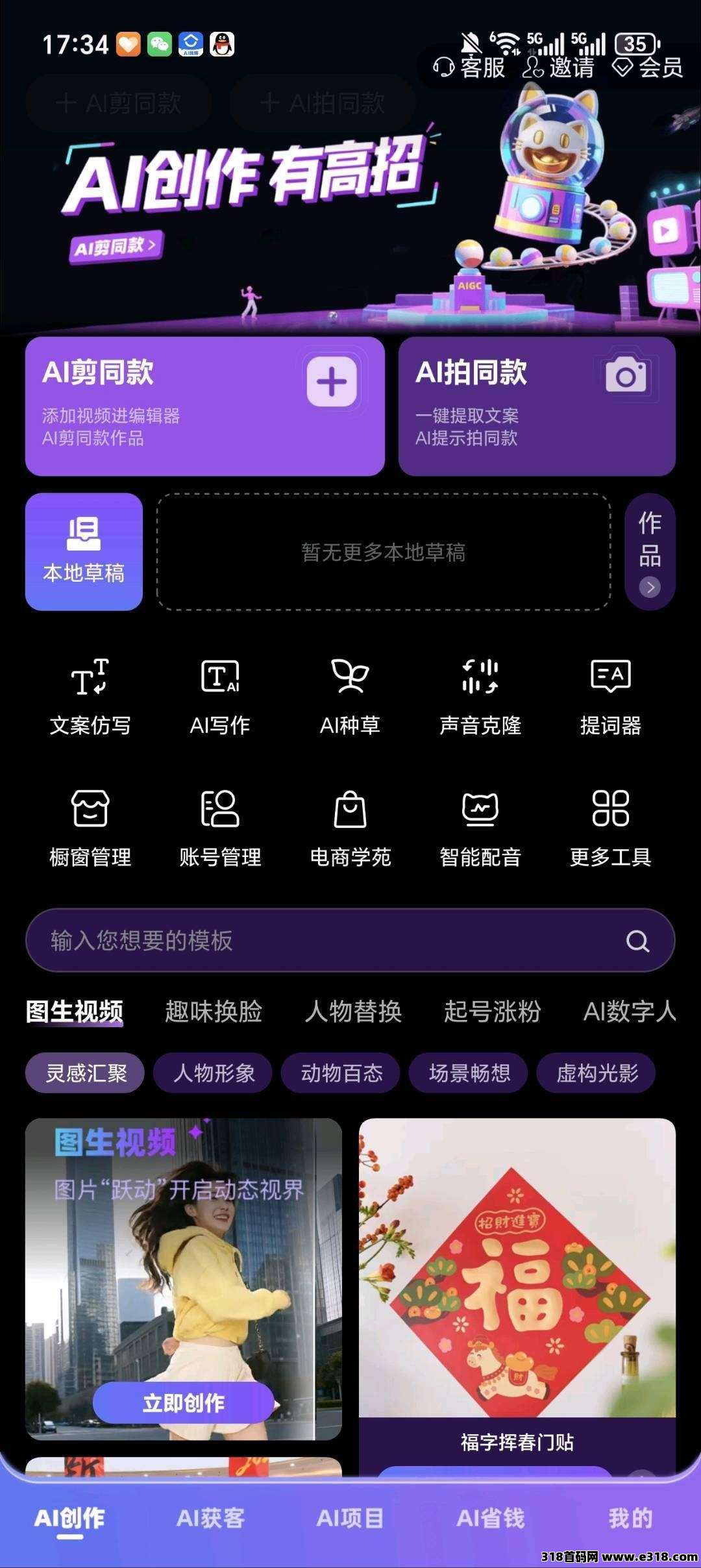Expand the 作品 panel chevron
The height and width of the screenshot is (1568, 701).
(x=648, y=586)
